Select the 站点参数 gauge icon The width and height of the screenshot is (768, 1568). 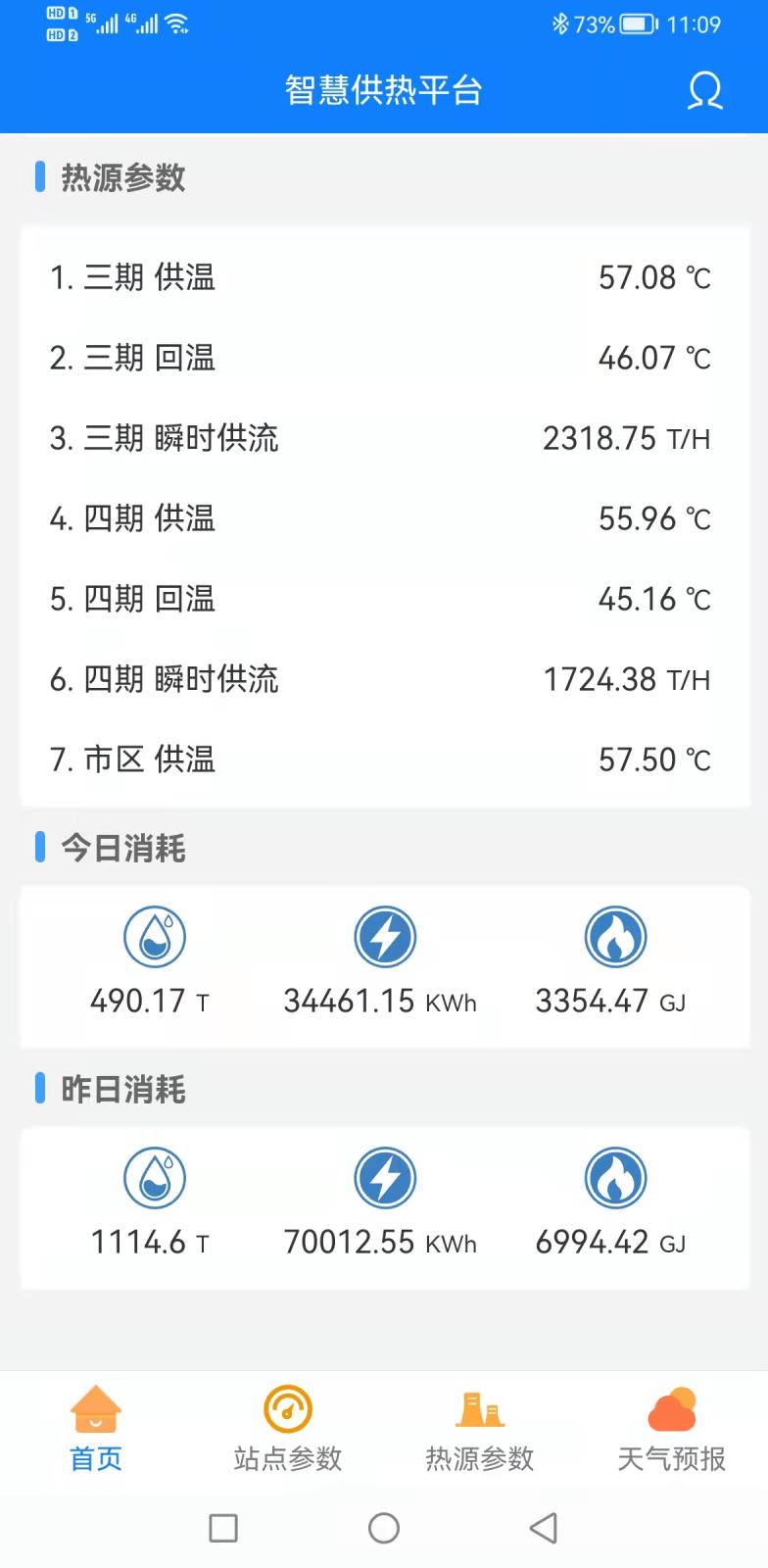(x=287, y=1408)
